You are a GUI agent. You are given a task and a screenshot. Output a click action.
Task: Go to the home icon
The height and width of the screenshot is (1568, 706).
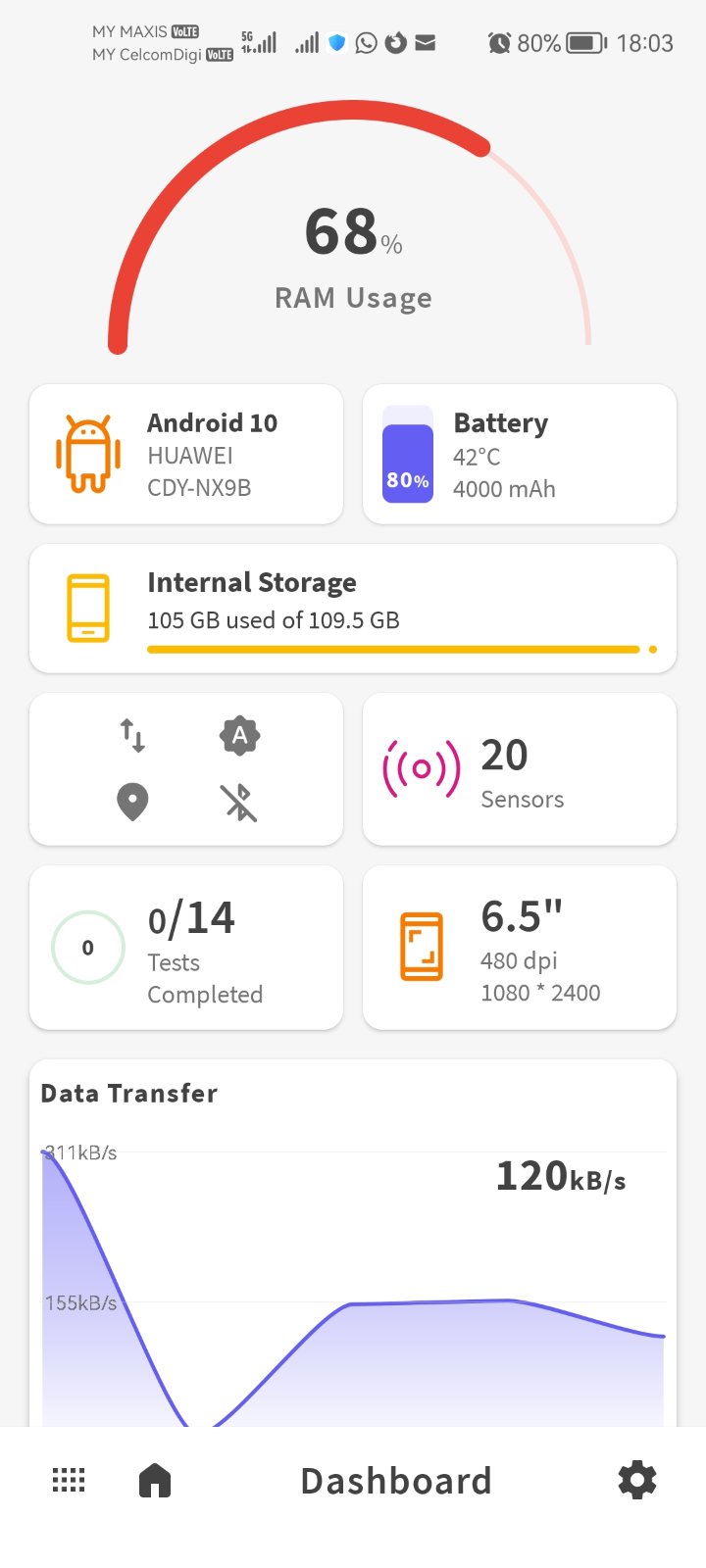coord(155,1480)
